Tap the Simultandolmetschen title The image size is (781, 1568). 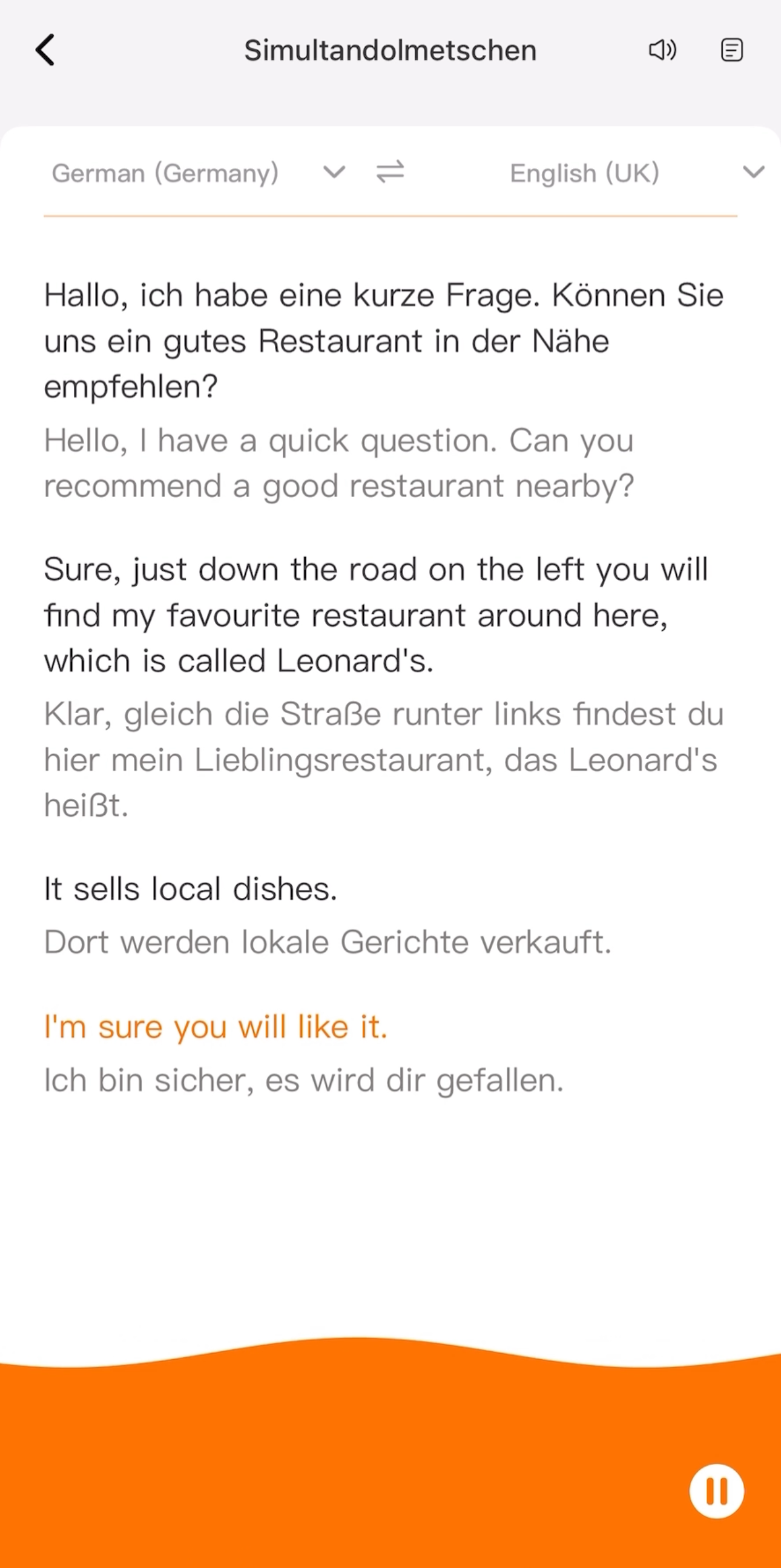coord(390,50)
